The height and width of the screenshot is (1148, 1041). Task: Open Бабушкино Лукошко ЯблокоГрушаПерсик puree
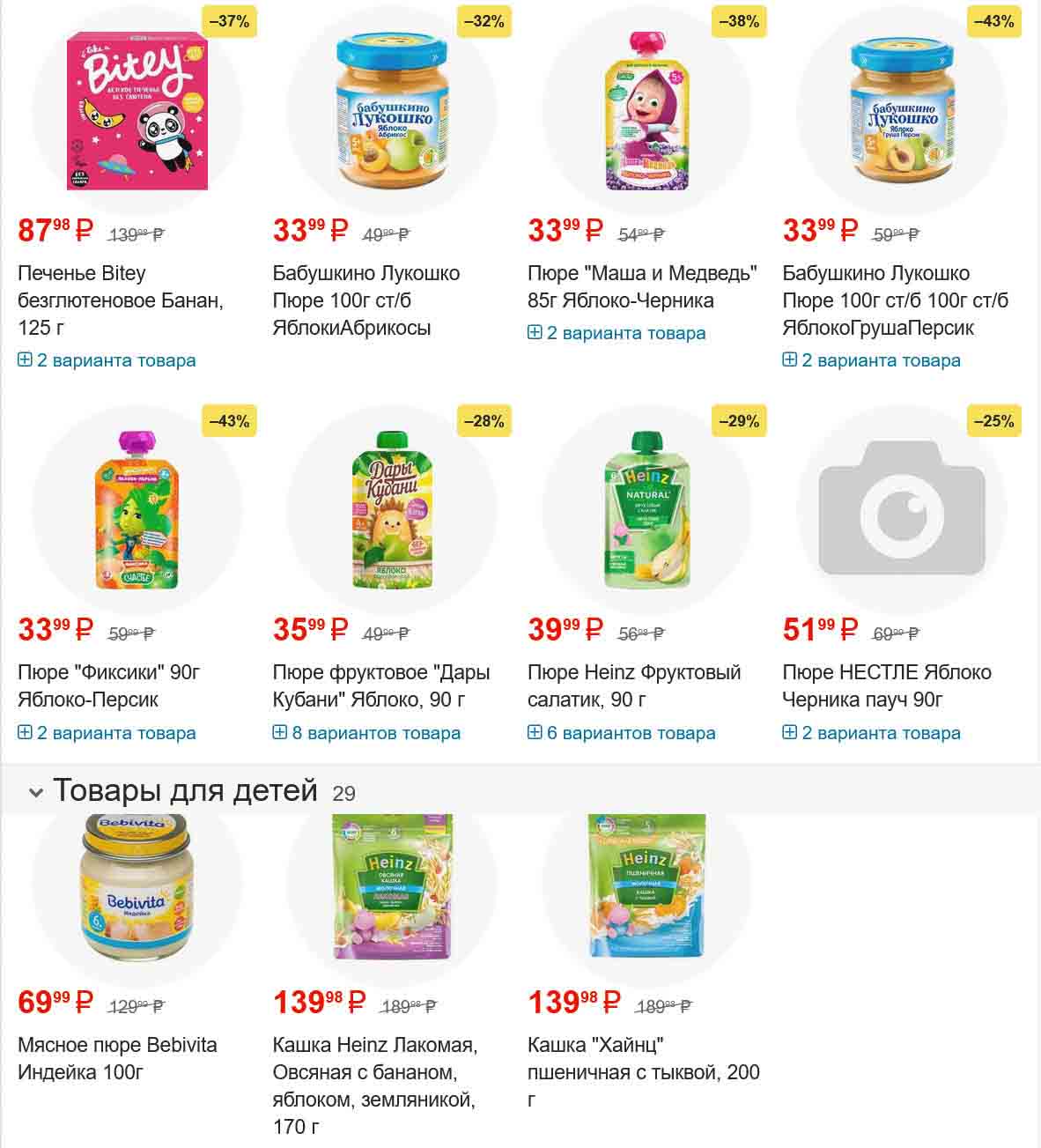(895, 300)
